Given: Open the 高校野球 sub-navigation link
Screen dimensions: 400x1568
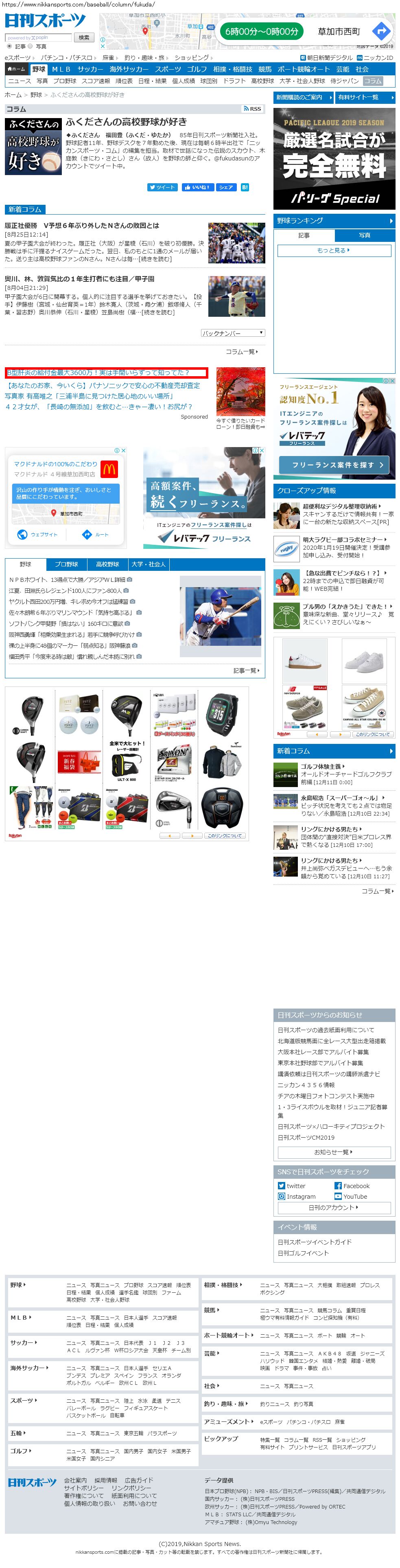Looking at the screenshot, I should (x=262, y=81).
